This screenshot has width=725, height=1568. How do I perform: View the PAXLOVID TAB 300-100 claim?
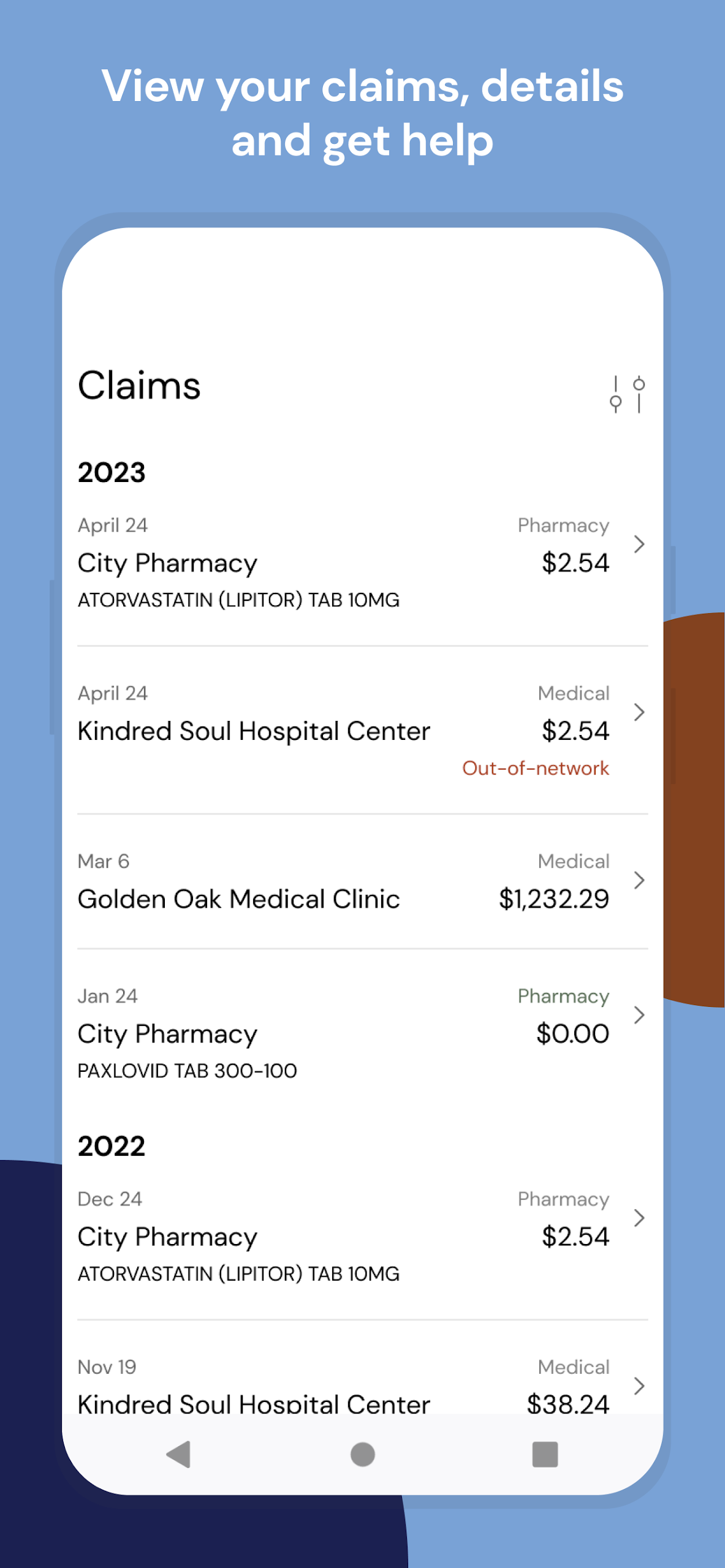187,1071
